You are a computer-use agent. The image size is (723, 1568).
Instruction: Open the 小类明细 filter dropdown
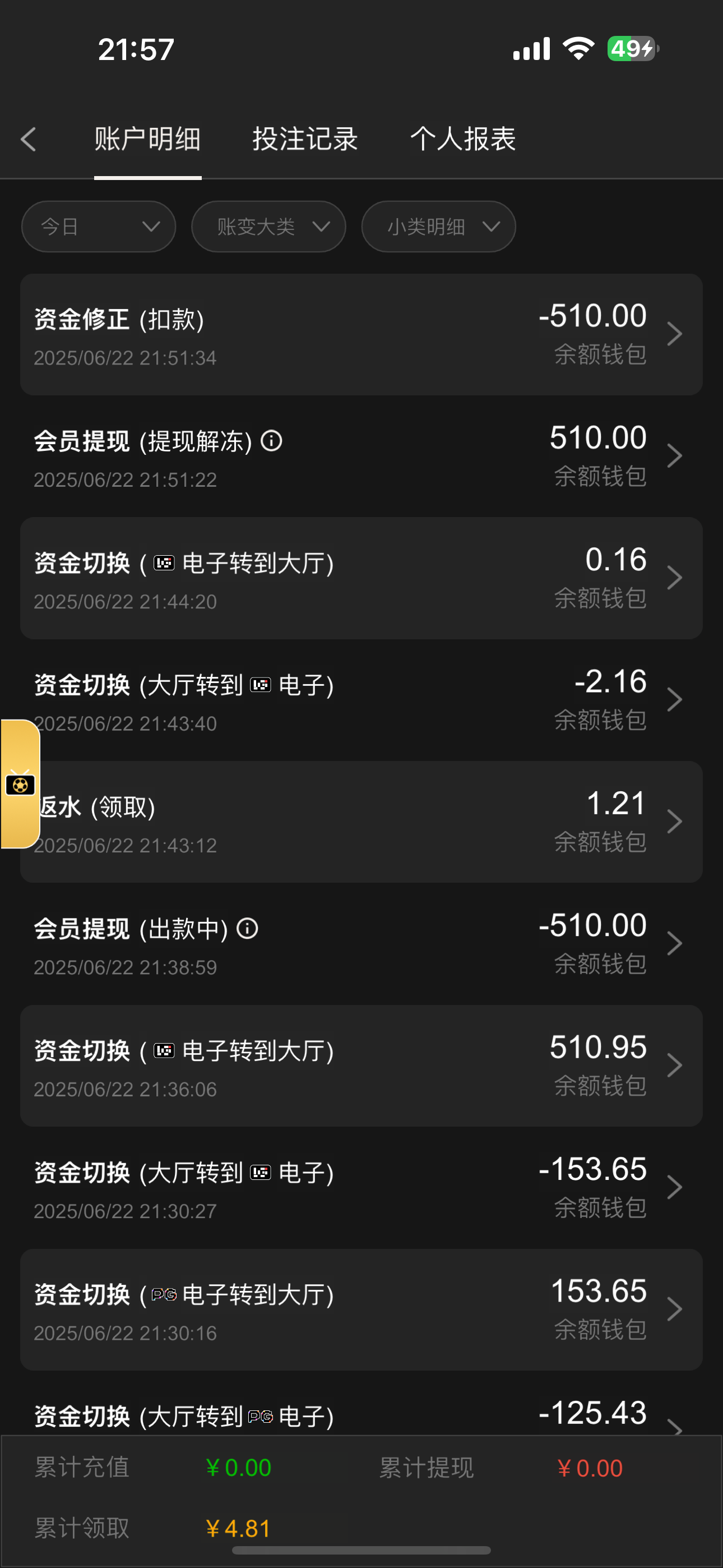point(438,227)
